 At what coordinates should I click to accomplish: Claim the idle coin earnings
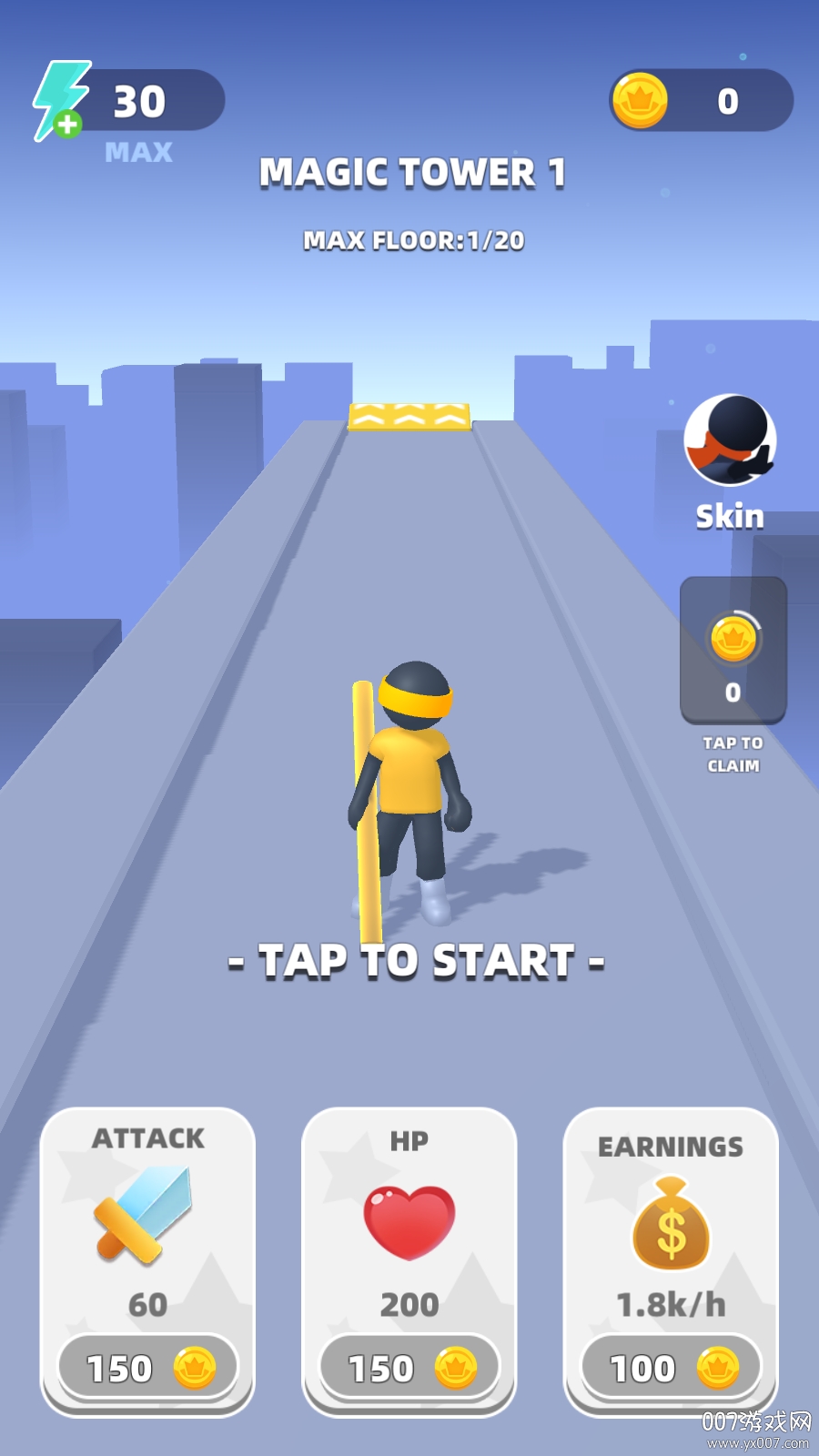tap(733, 650)
